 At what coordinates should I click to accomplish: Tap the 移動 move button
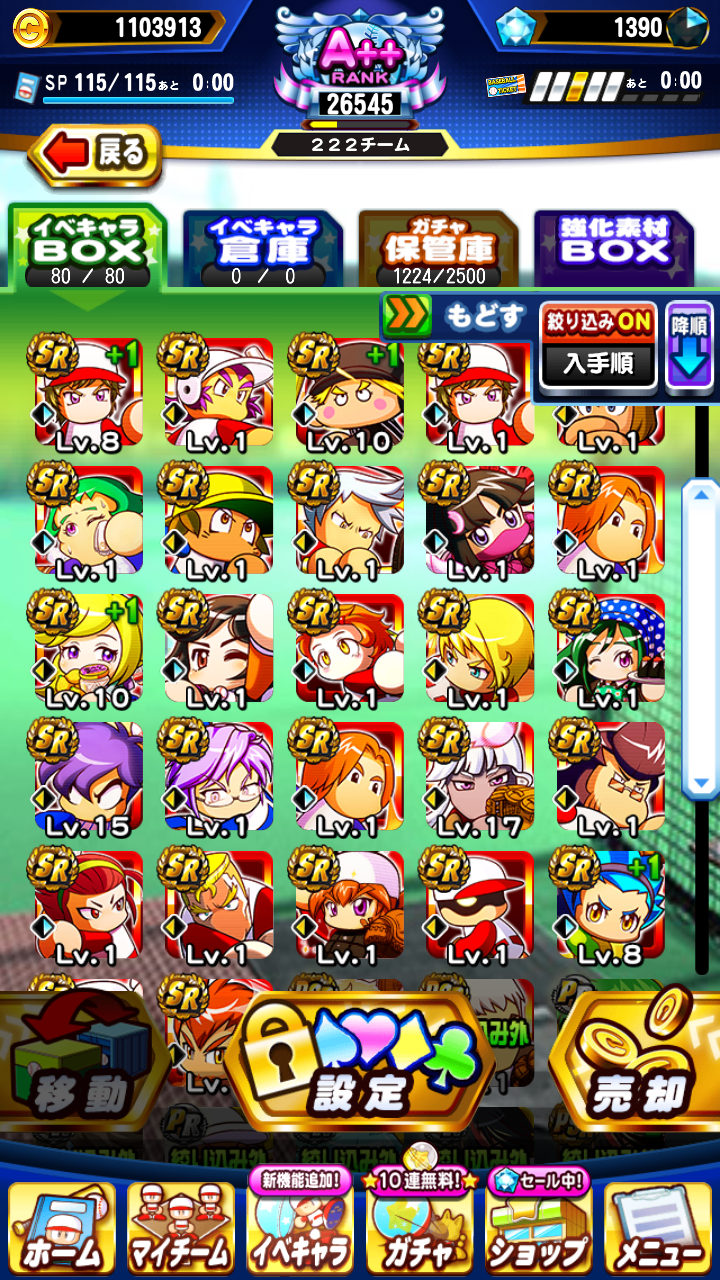tap(80, 1066)
